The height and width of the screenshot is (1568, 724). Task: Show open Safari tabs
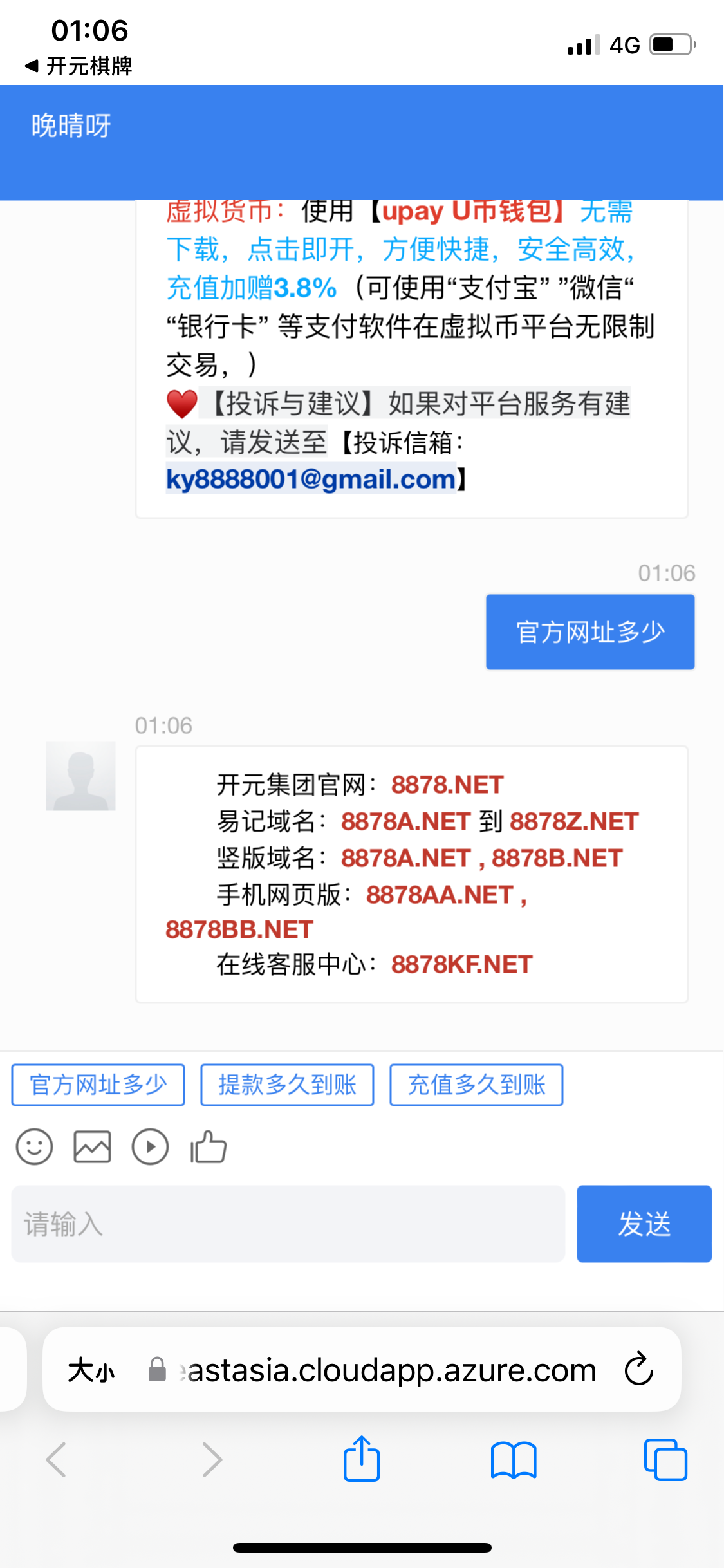665,1459
